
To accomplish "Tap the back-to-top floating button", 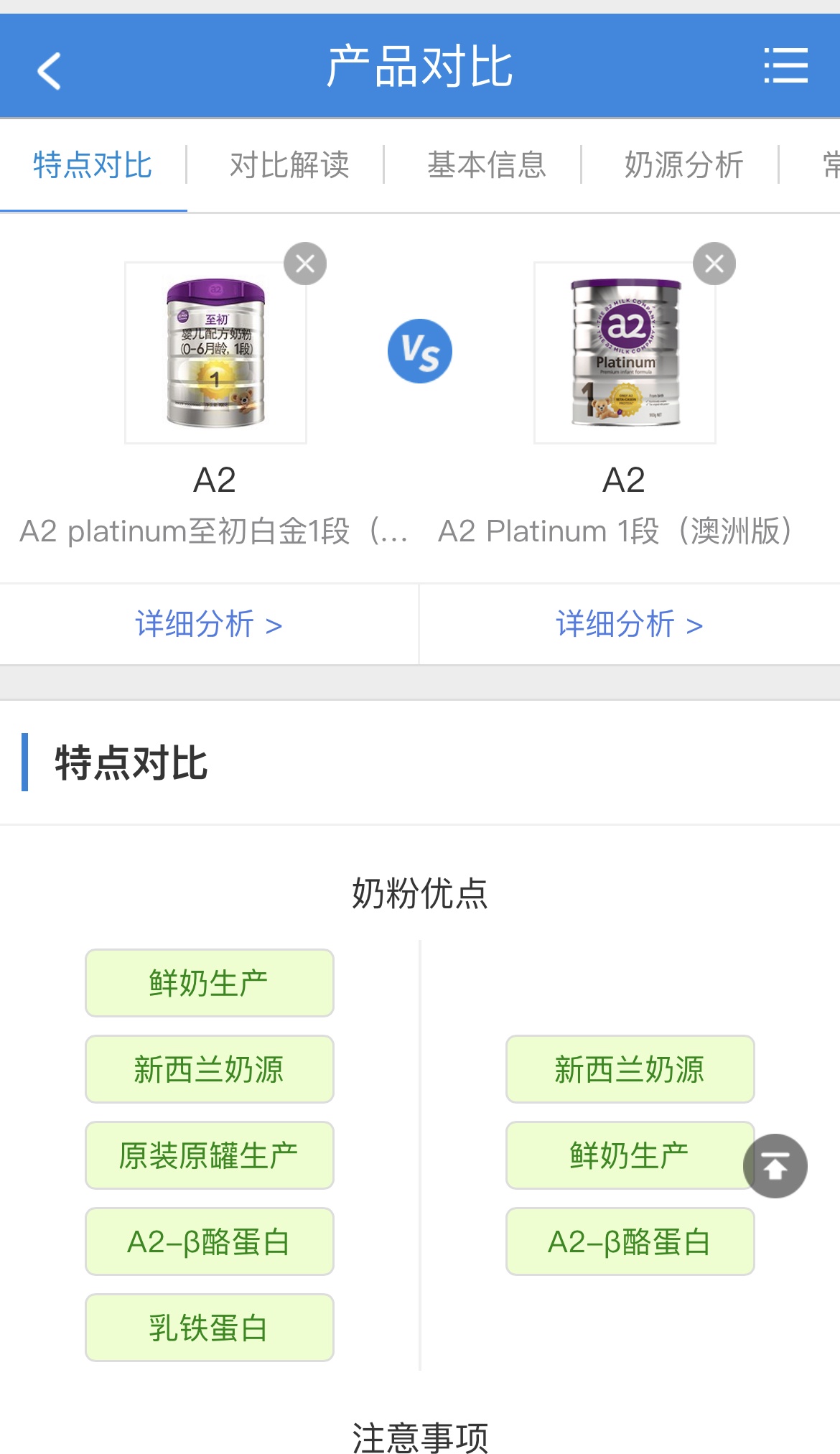I will pyautogui.click(x=775, y=1166).
